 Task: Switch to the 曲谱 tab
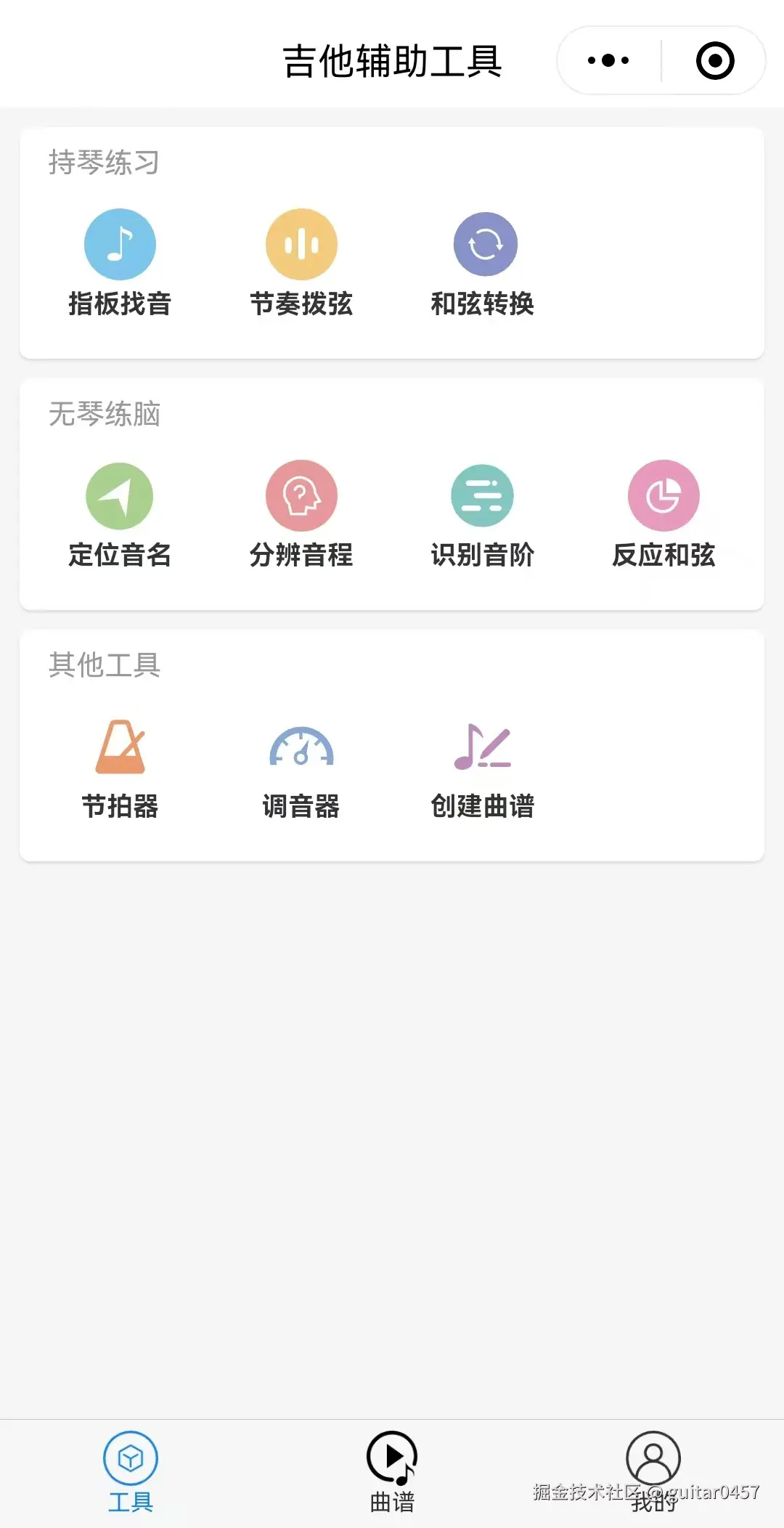tap(392, 1471)
